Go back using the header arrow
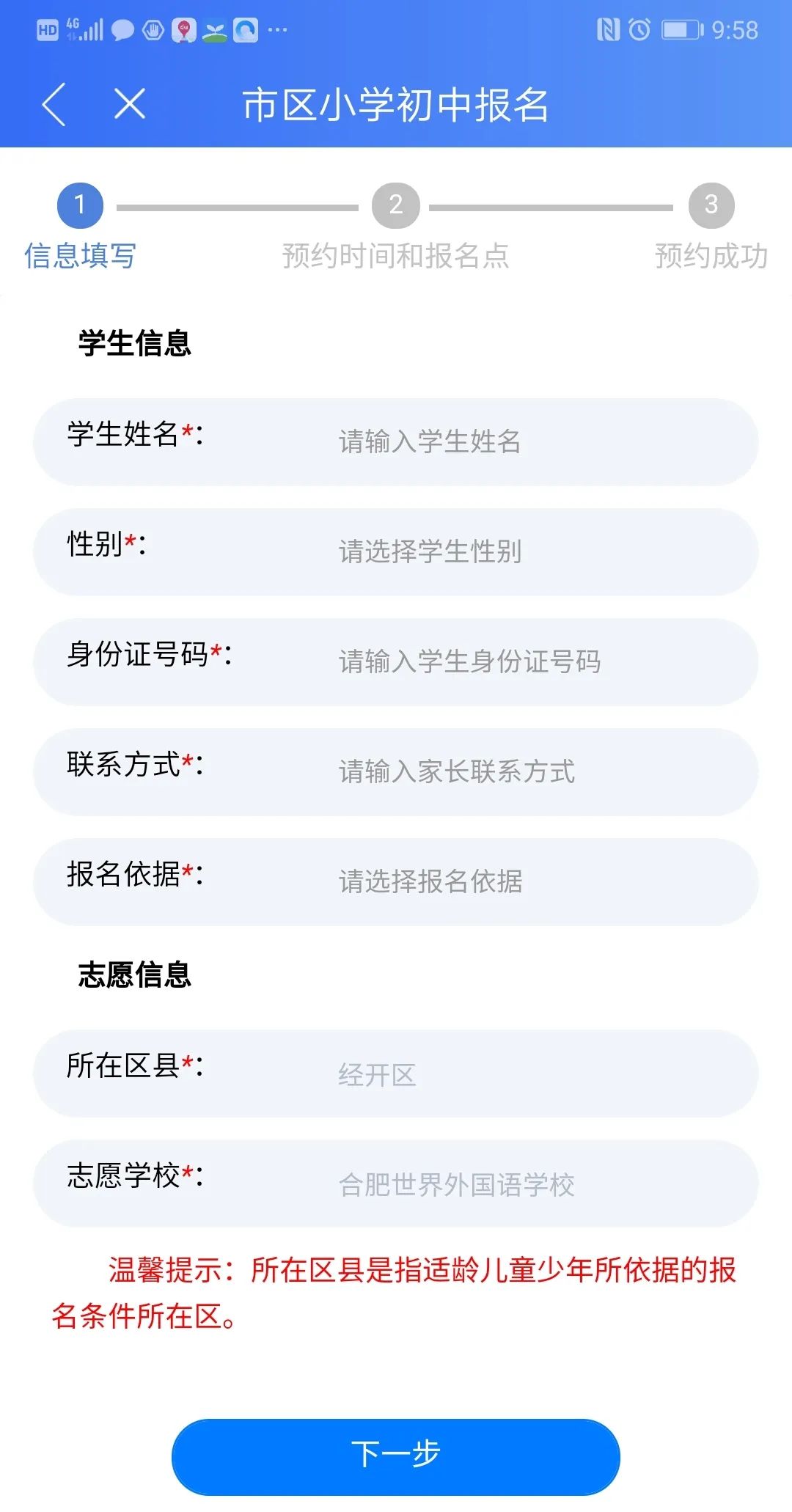 (55, 104)
